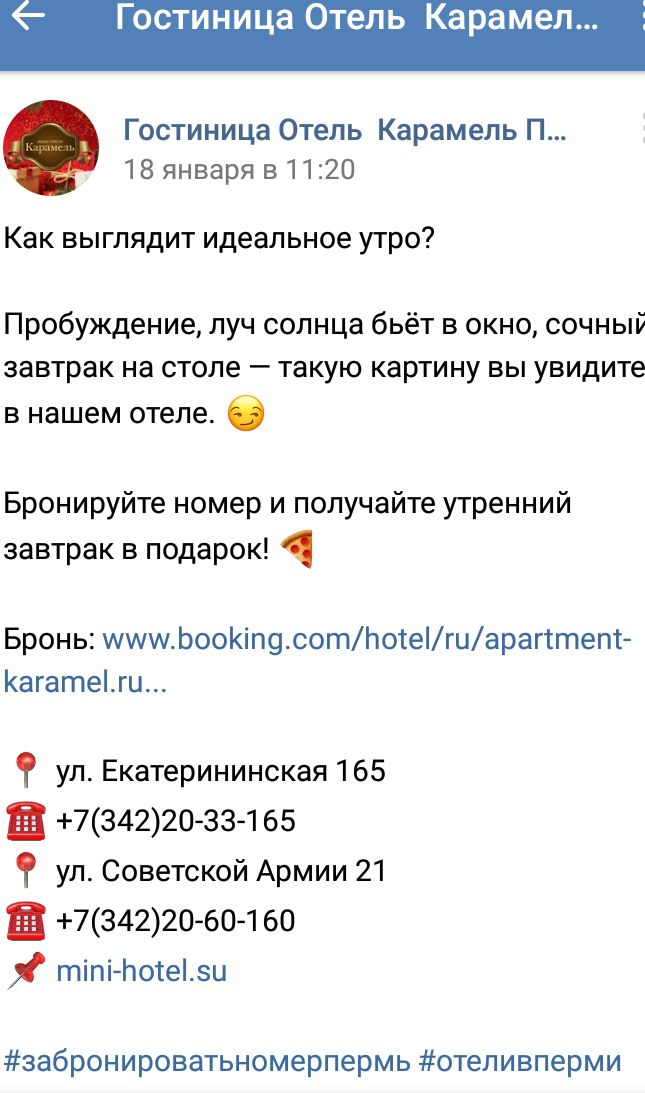Open the mini-hotel.su website link
645x1093 pixels.
(x=142, y=970)
